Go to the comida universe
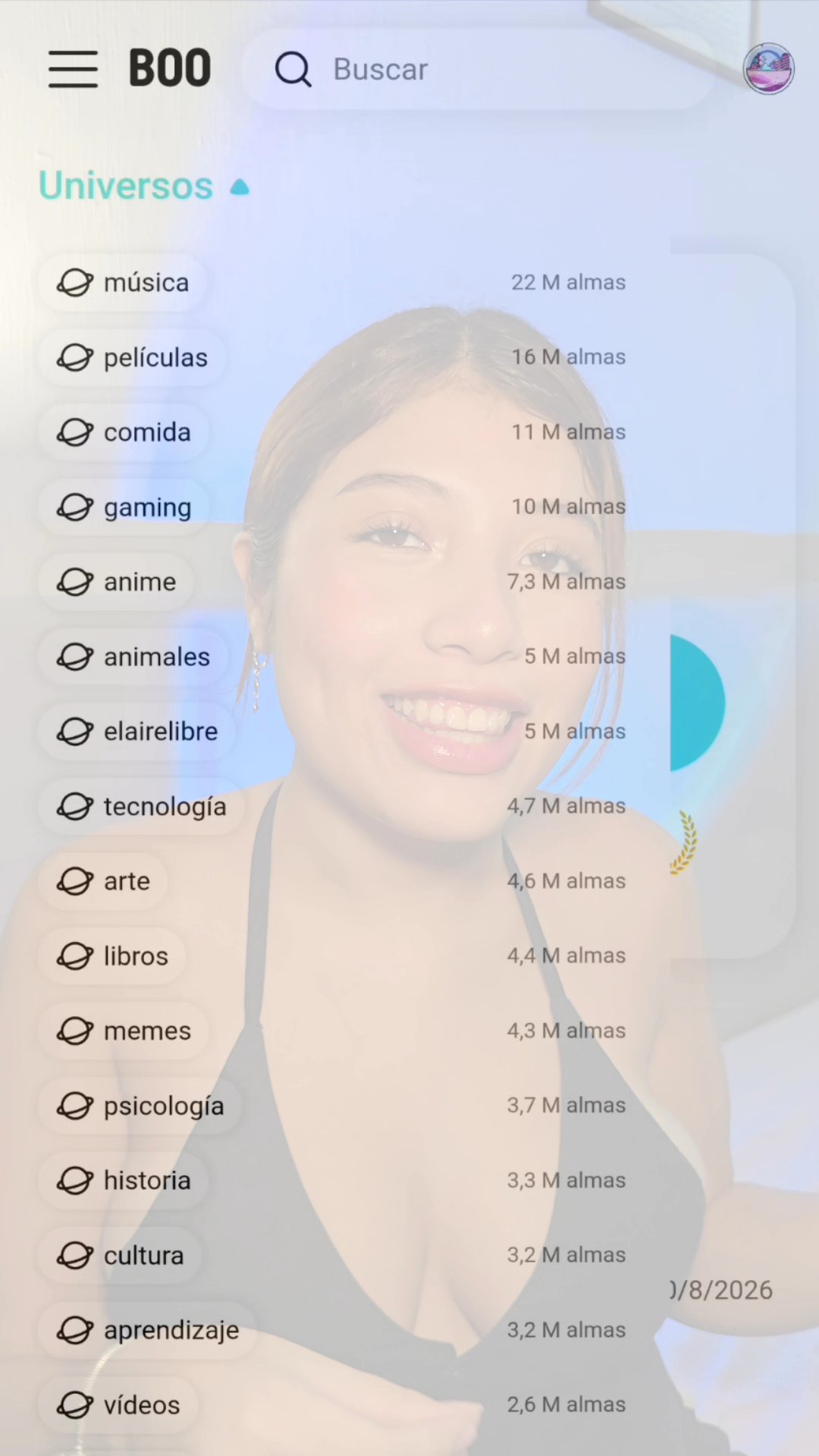The height and width of the screenshot is (1456, 819). click(123, 432)
